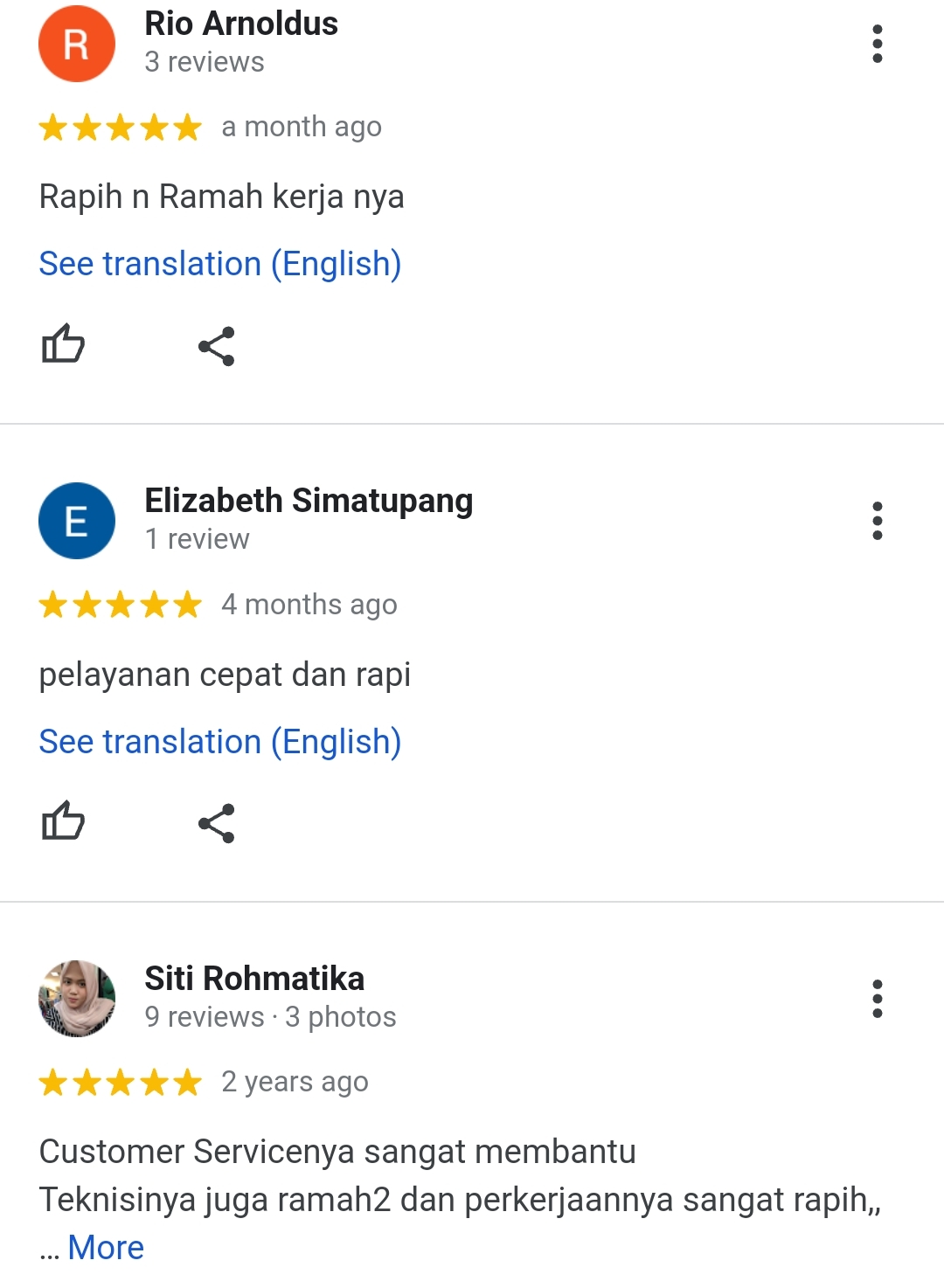Open Rio Arnoldus's 3 reviews

[x=205, y=61]
